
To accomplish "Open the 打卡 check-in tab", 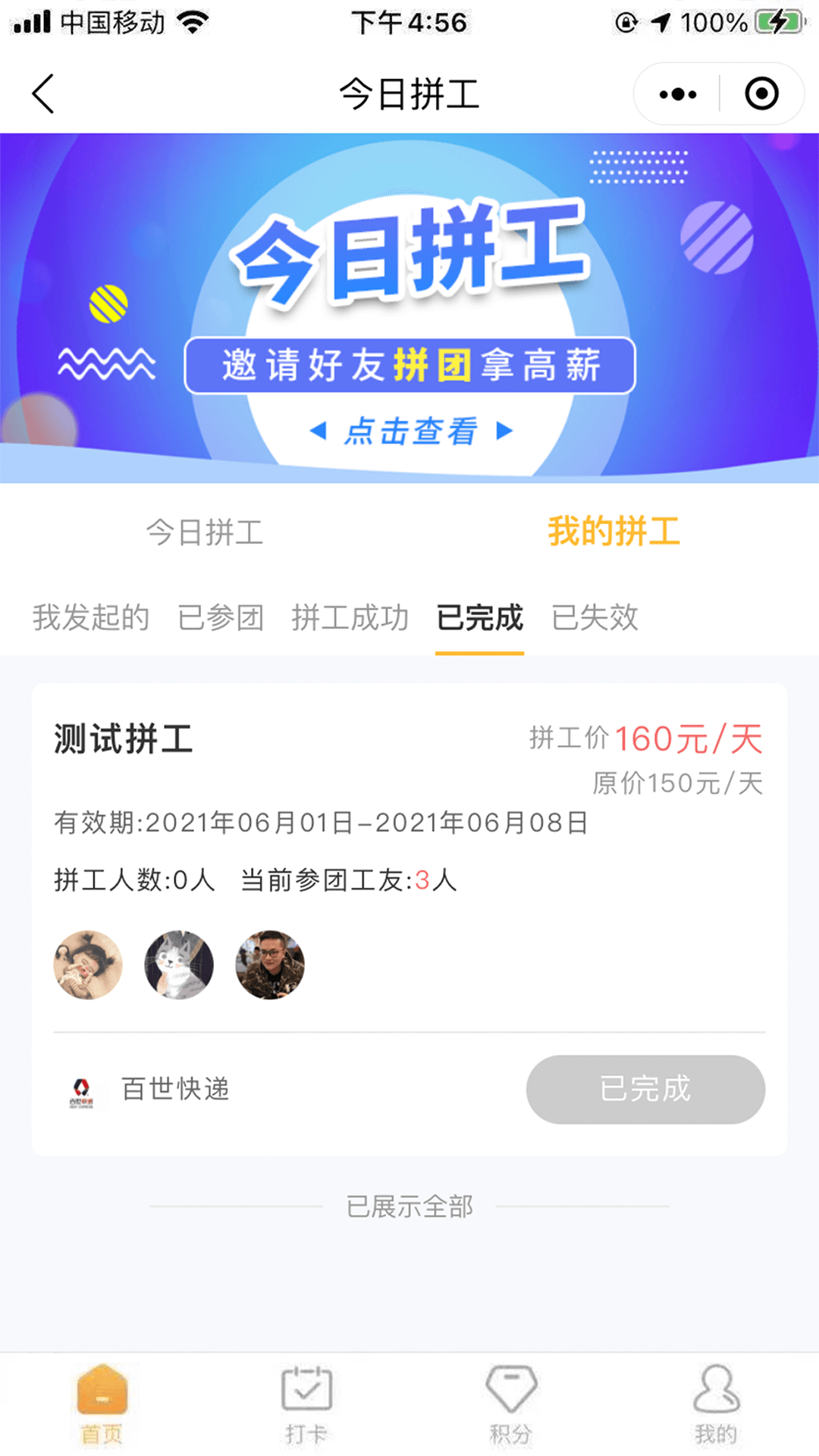I will [306, 1404].
